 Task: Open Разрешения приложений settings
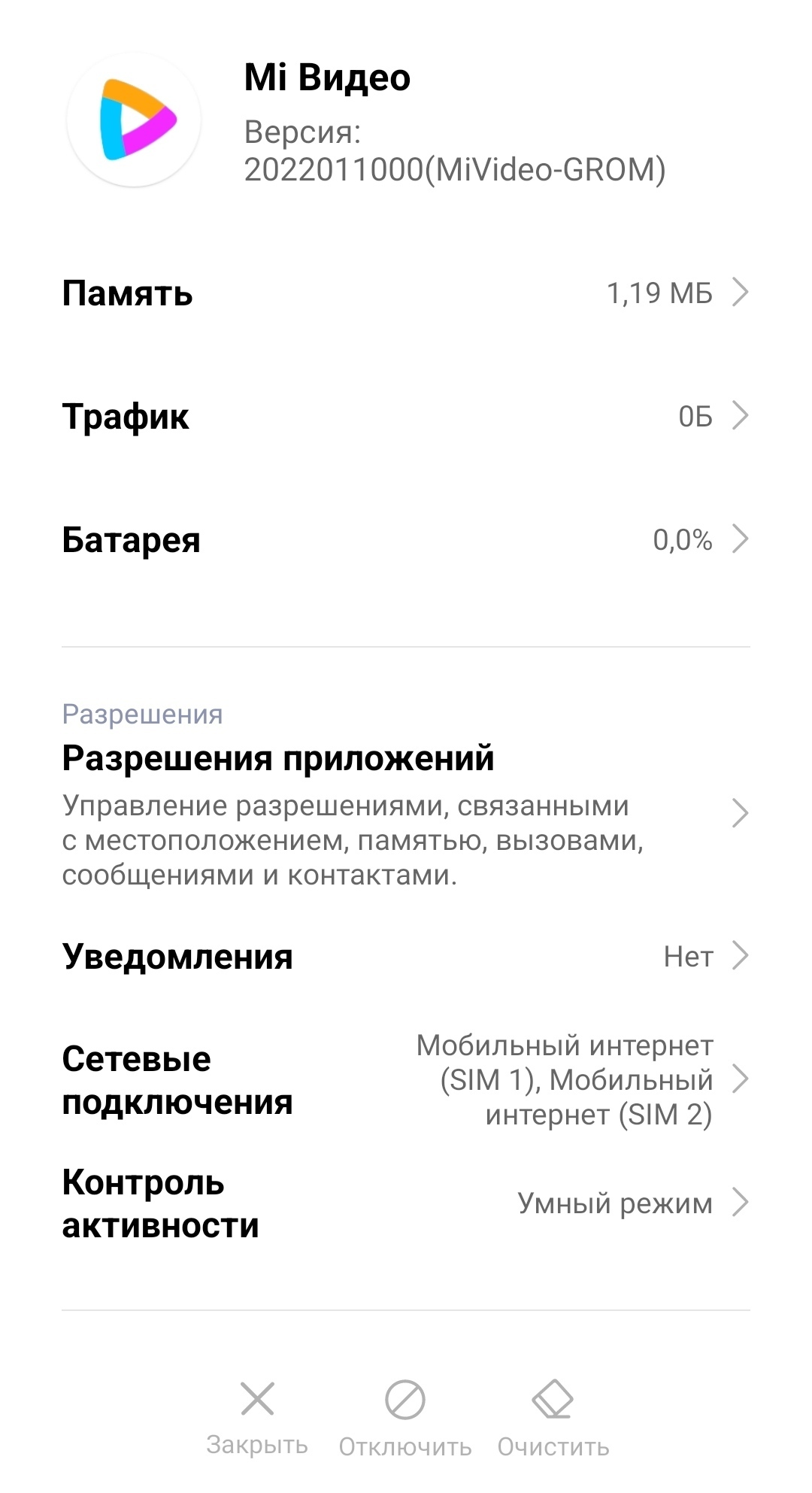click(x=406, y=814)
